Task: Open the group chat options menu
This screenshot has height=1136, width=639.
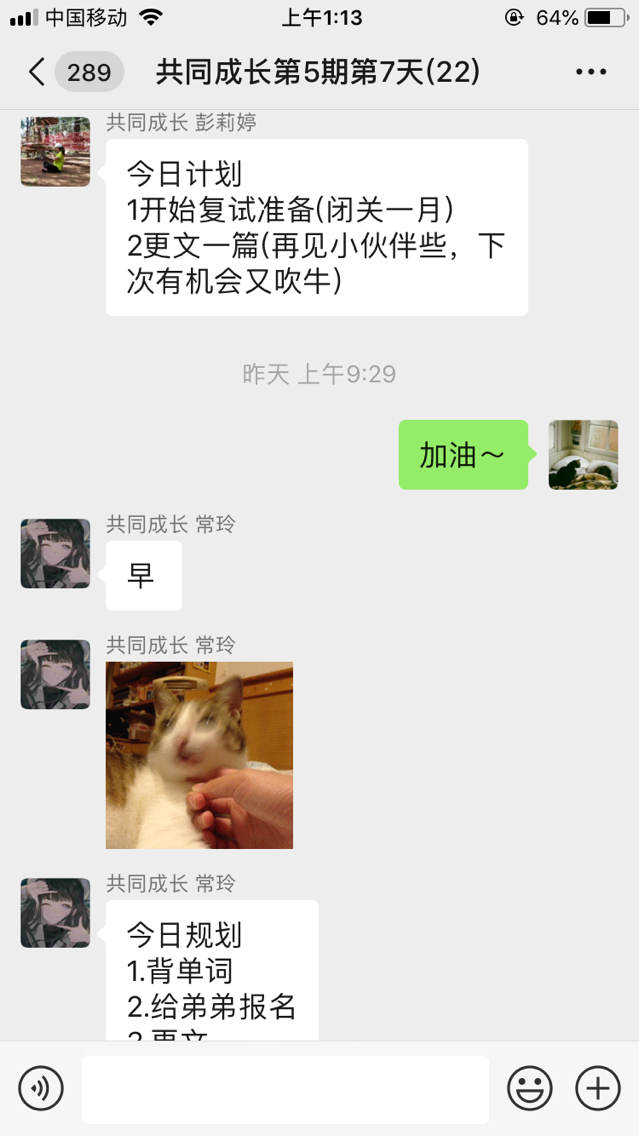Action: (591, 72)
